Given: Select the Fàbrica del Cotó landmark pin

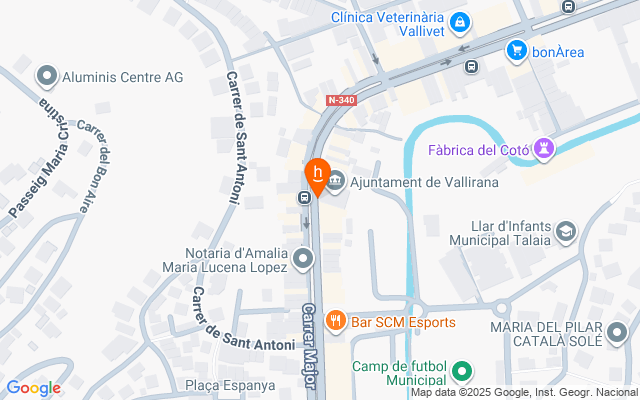Looking at the screenshot, I should [545, 149].
